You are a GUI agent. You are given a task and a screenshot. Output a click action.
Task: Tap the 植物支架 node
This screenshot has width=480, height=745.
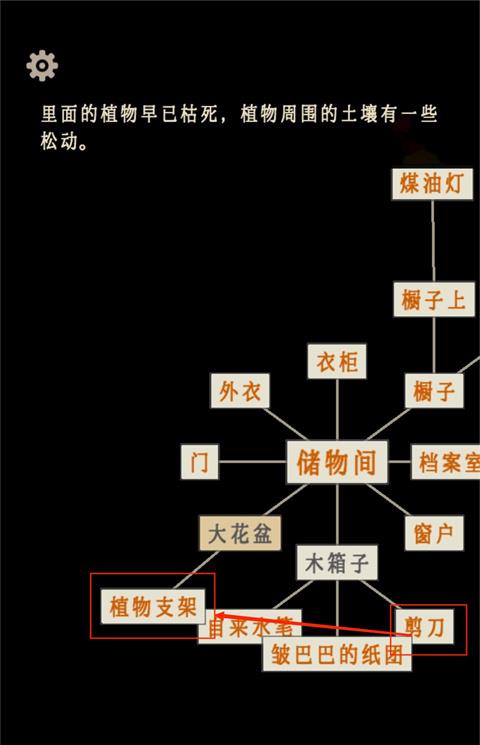[x=153, y=607]
